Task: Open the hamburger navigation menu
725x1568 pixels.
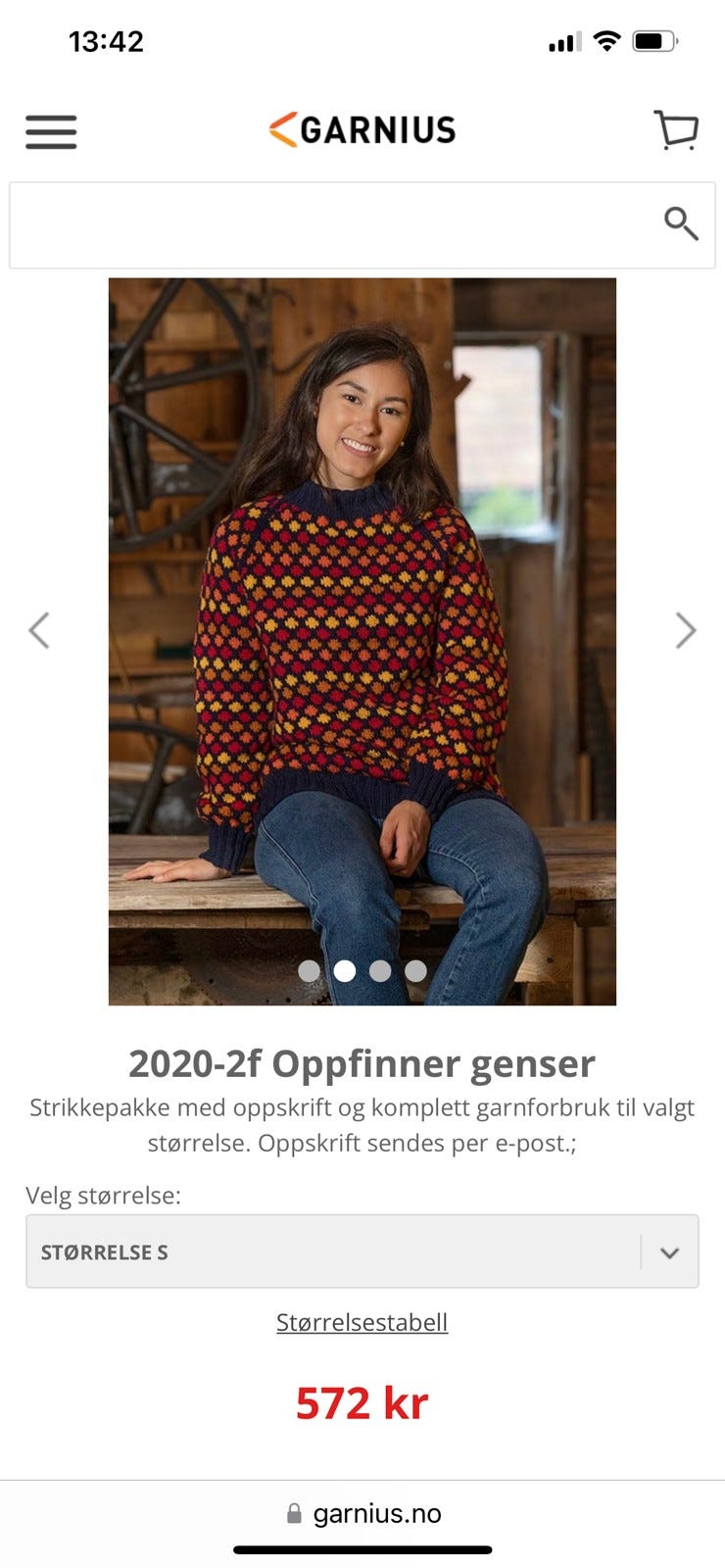Action: [x=51, y=131]
